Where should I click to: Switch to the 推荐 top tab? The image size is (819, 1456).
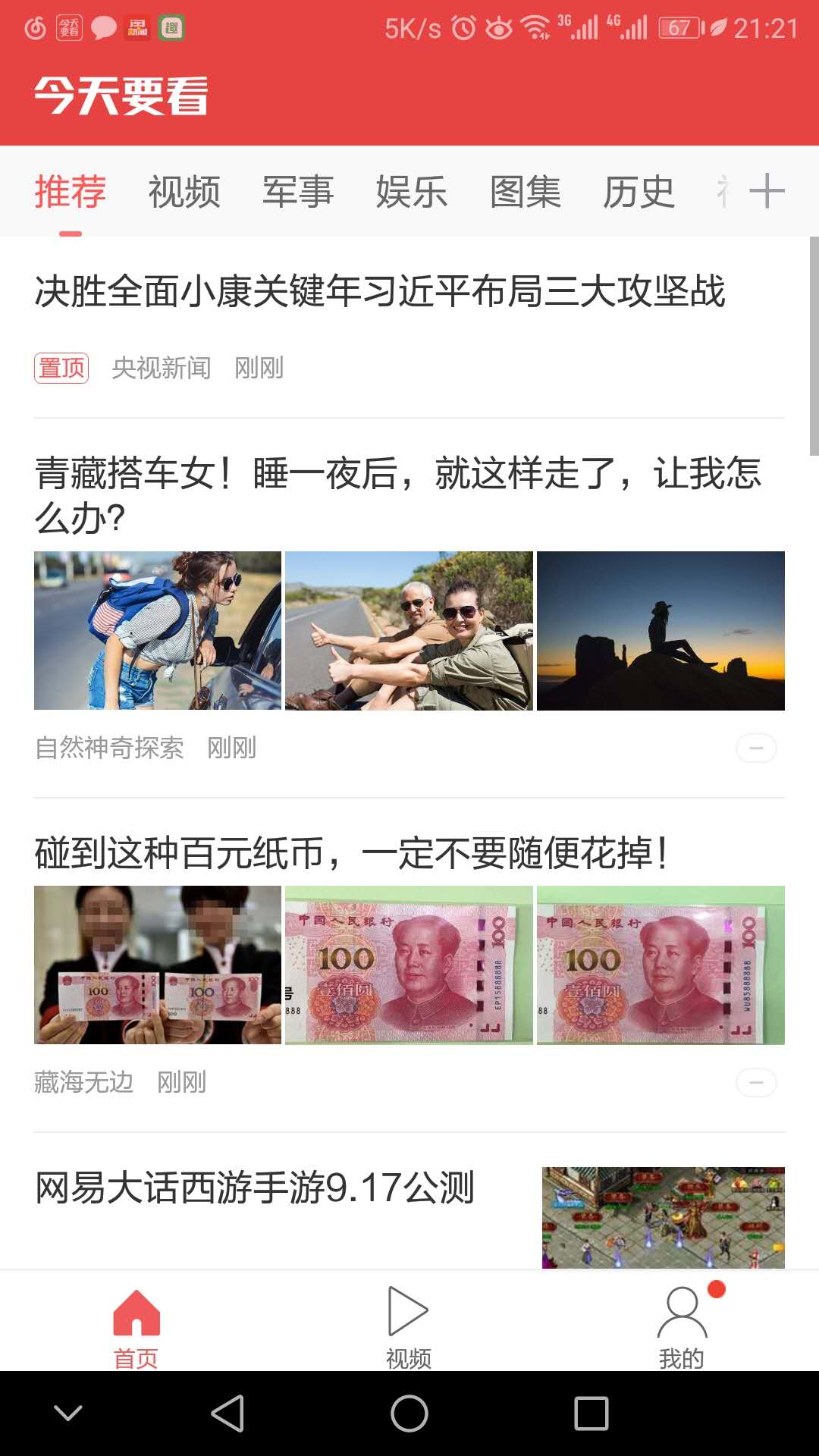tap(70, 191)
